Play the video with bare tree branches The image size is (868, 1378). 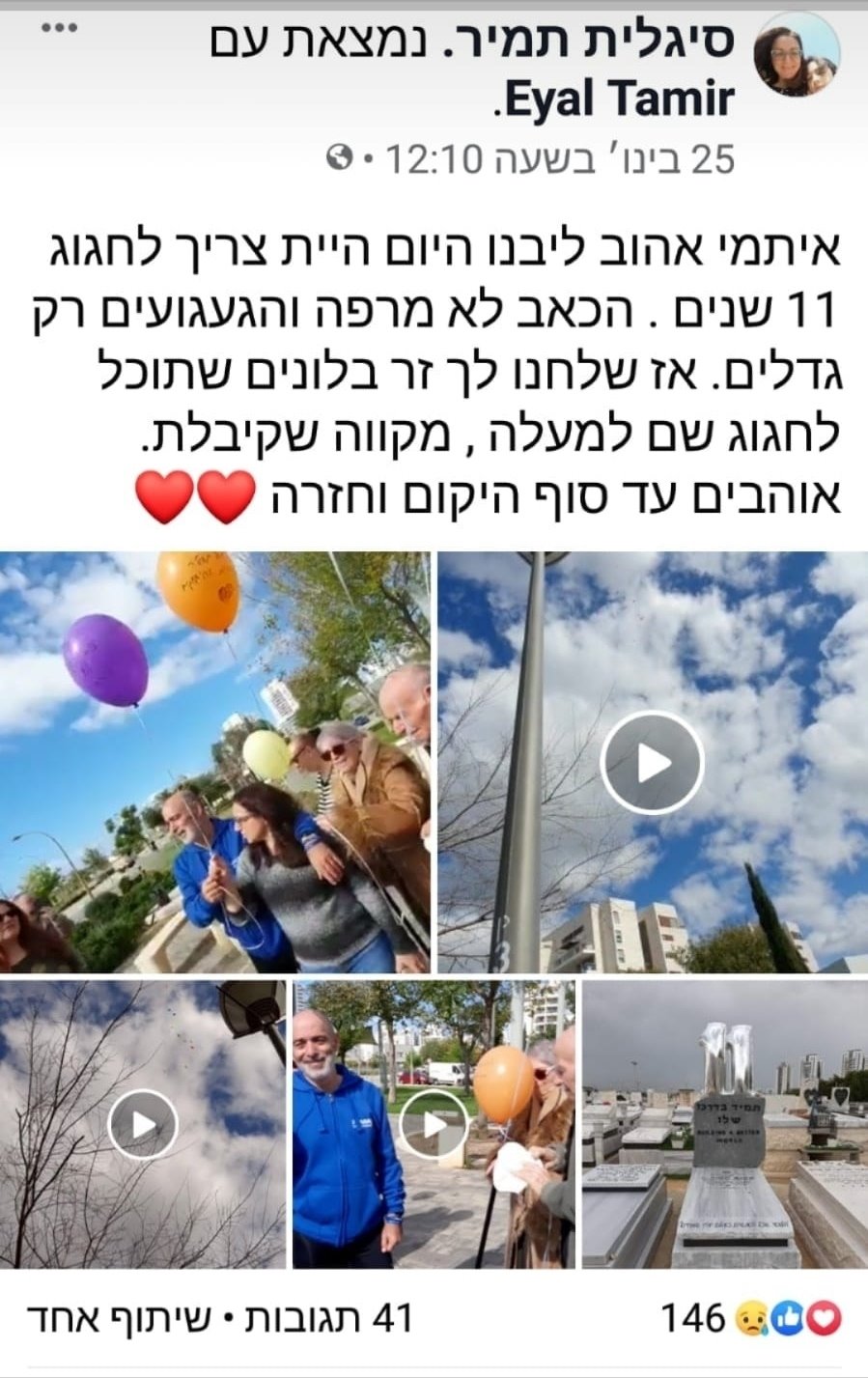tap(143, 1123)
